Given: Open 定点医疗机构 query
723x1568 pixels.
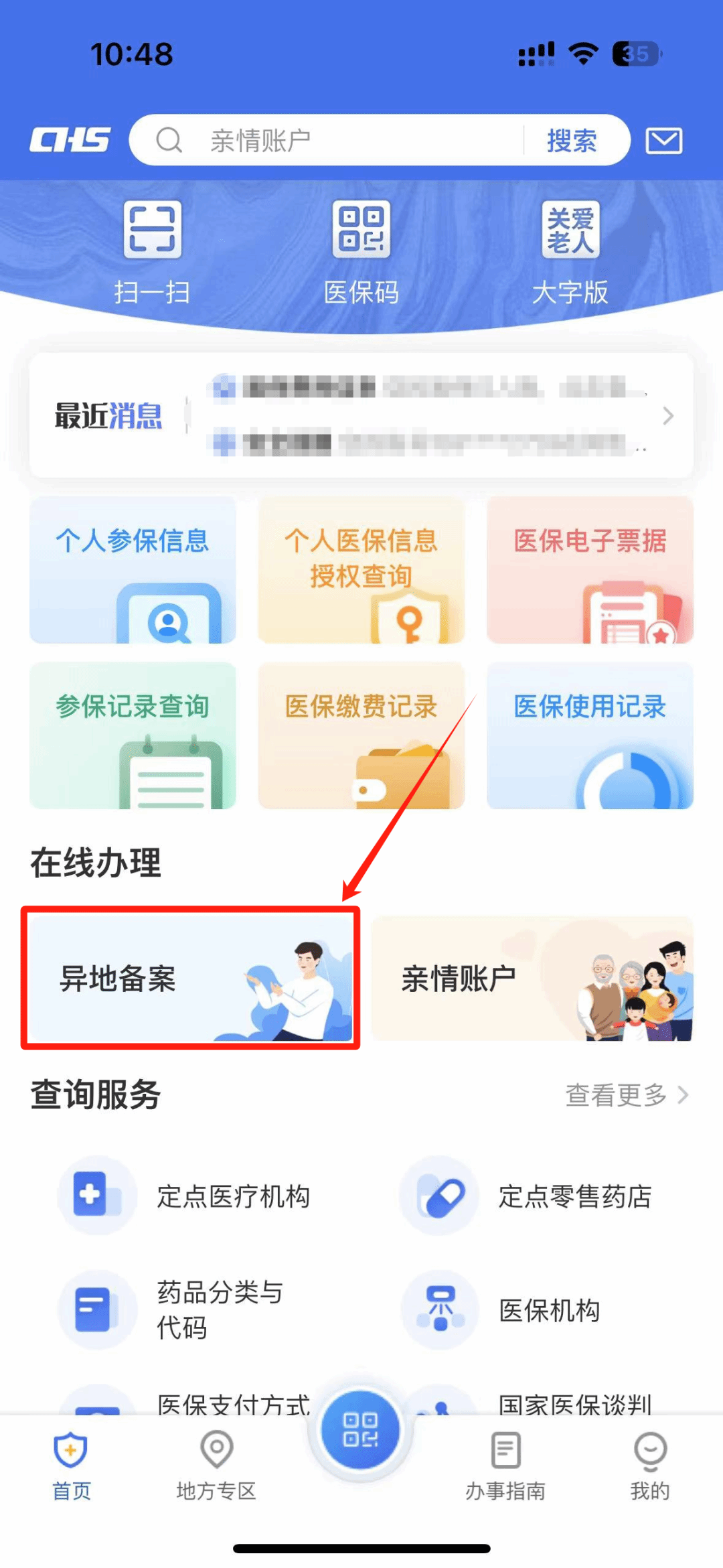Looking at the screenshot, I should (201, 1196).
